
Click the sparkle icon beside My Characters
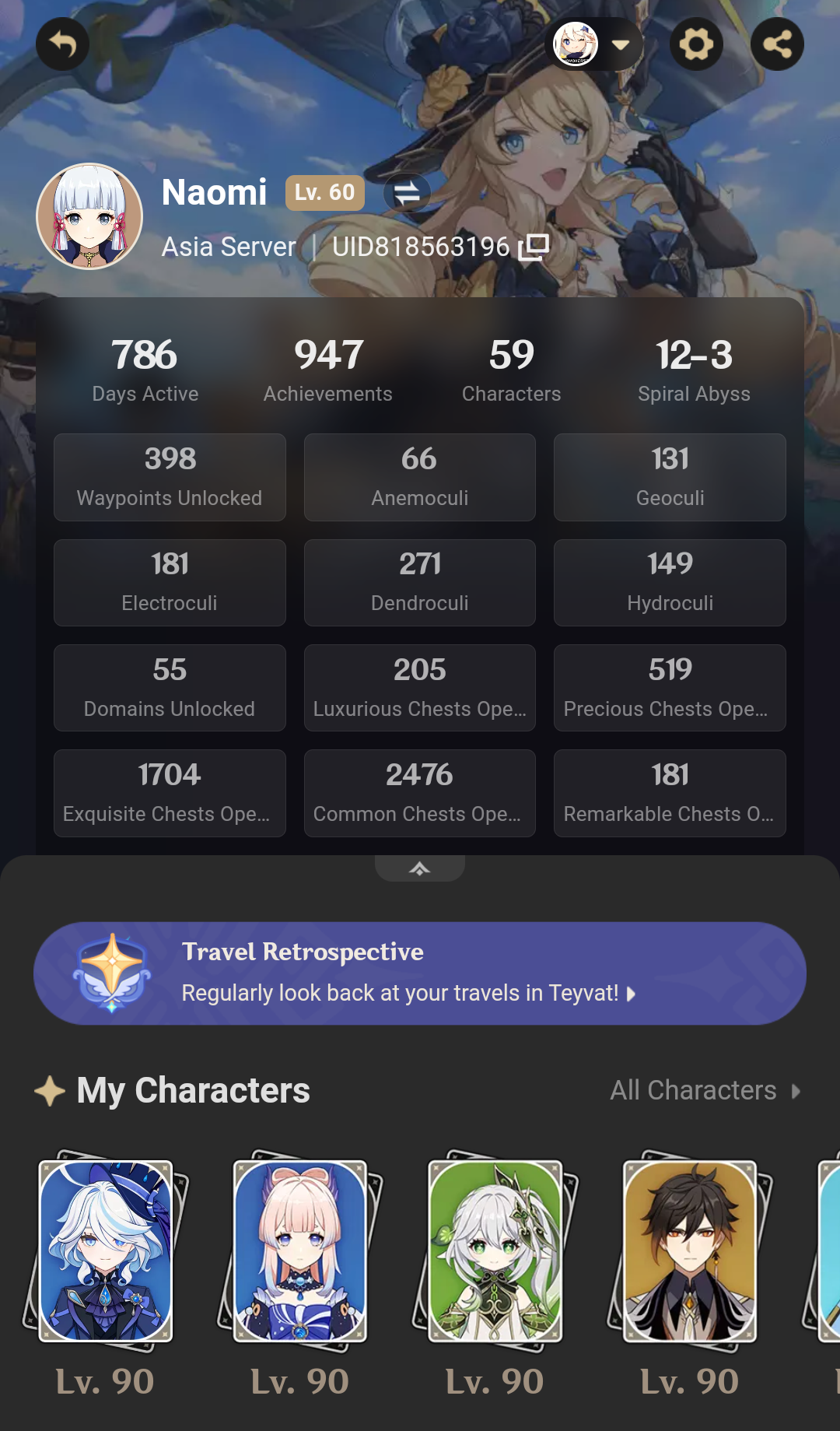pos(50,1090)
